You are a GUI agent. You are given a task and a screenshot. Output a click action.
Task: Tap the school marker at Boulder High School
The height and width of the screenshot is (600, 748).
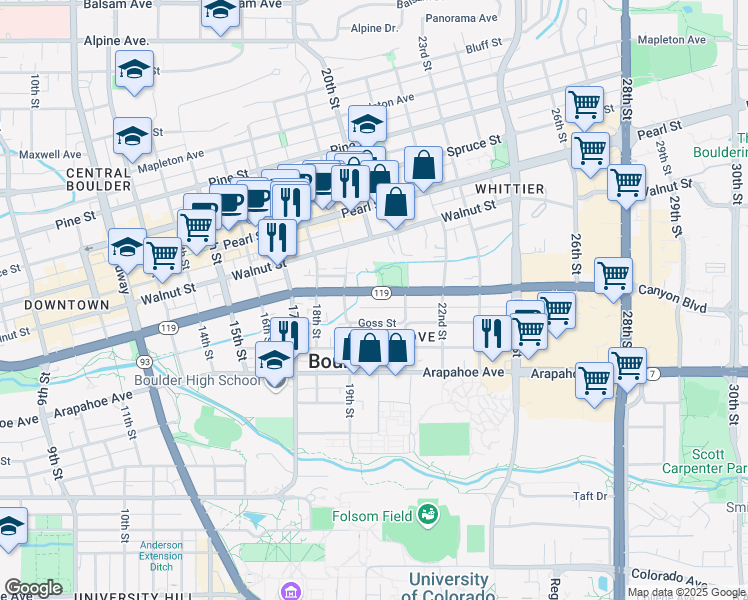pos(274,361)
